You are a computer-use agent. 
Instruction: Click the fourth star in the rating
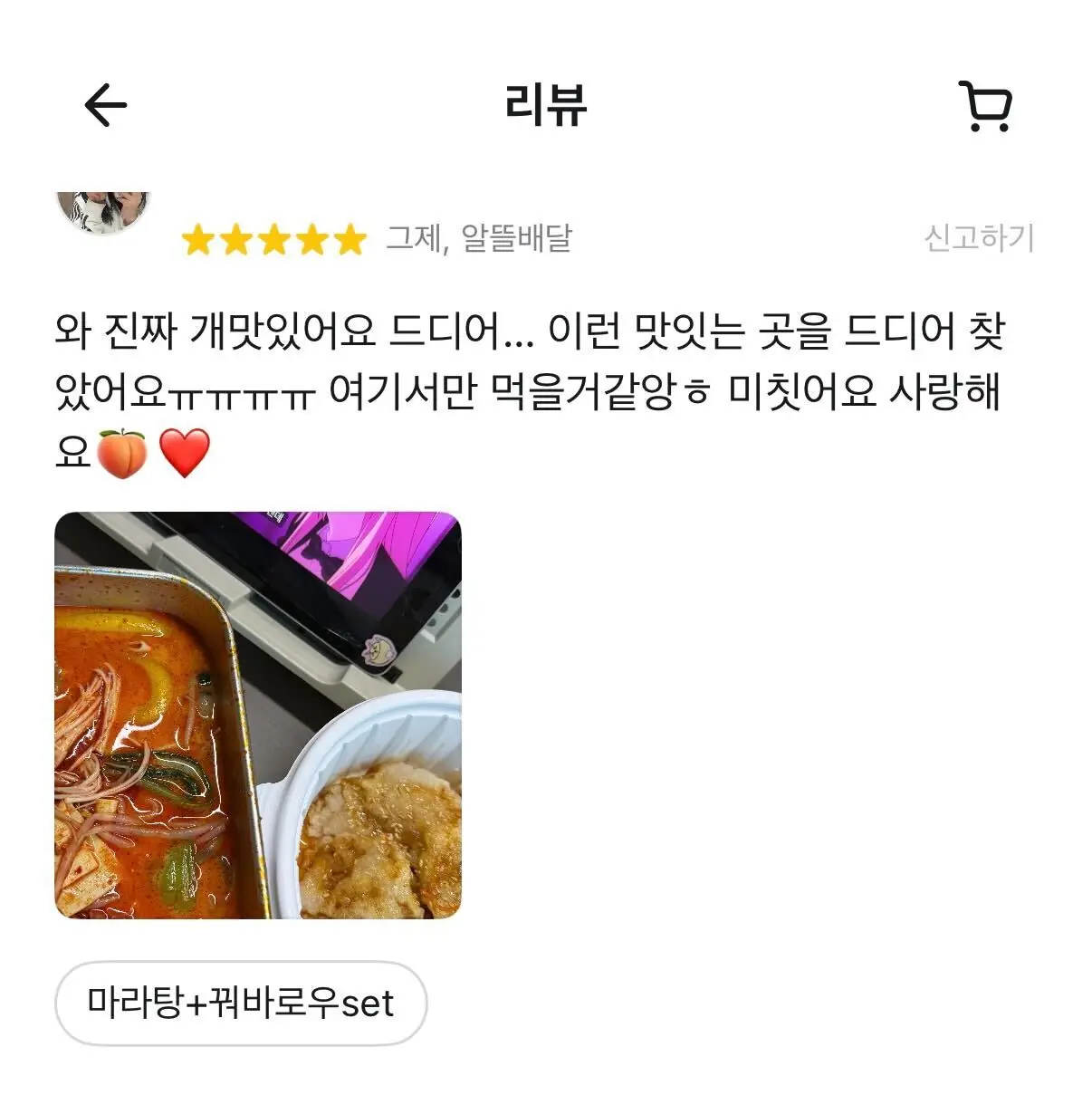(312, 238)
